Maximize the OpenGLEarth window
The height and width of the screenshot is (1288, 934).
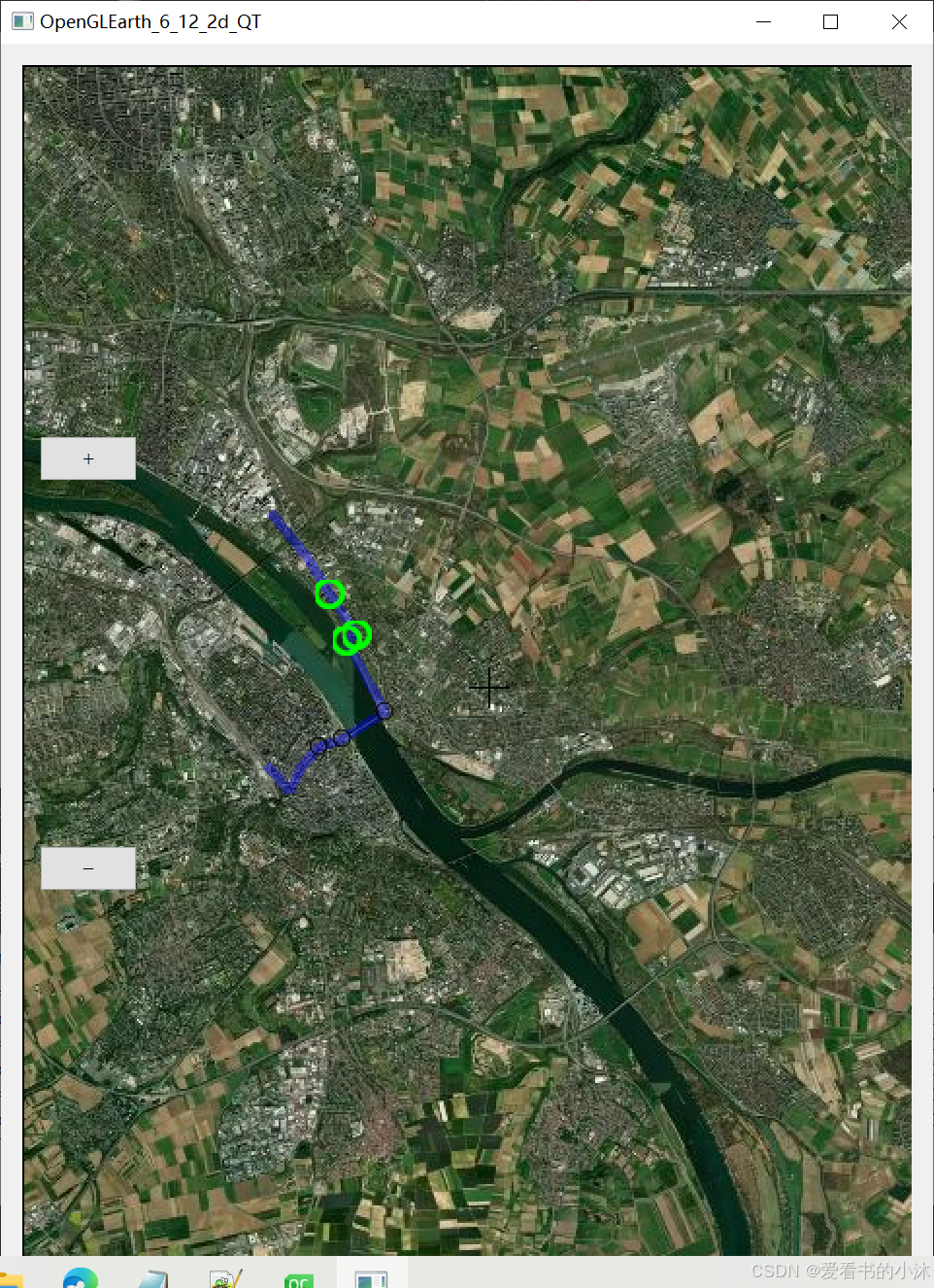tap(830, 21)
